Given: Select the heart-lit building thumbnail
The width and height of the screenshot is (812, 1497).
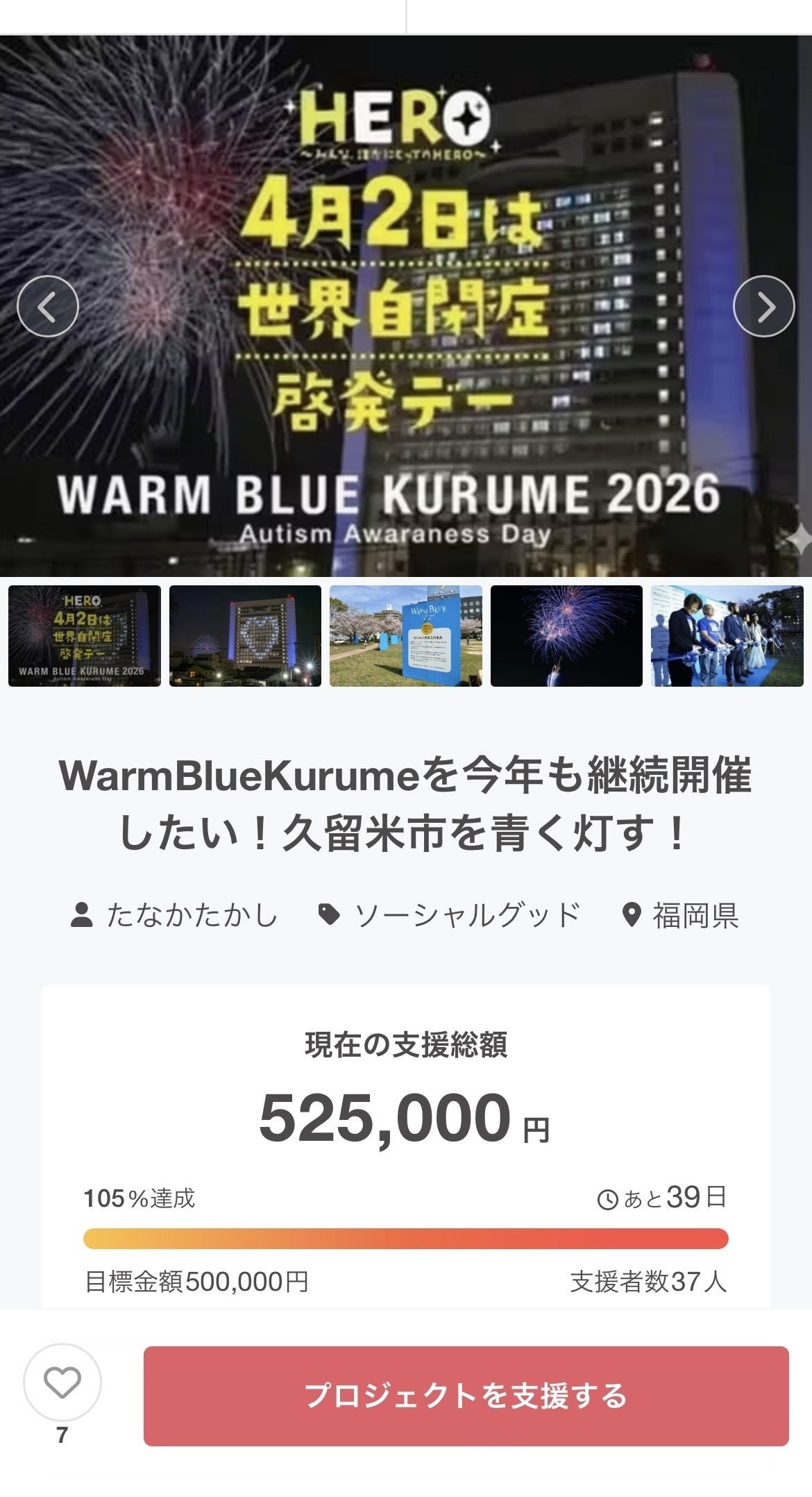Looking at the screenshot, I should click(x=245, y=636).
